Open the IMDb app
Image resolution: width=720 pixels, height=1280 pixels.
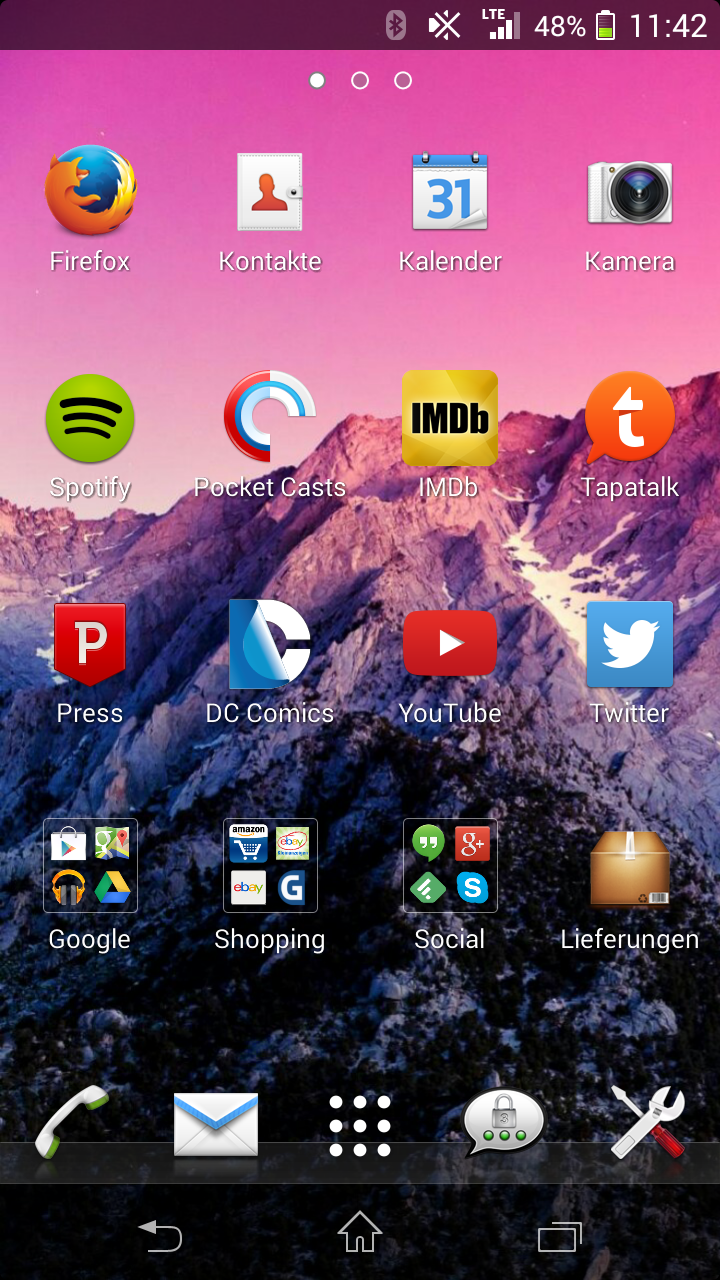pyautogui.click(x=450, y=418)
